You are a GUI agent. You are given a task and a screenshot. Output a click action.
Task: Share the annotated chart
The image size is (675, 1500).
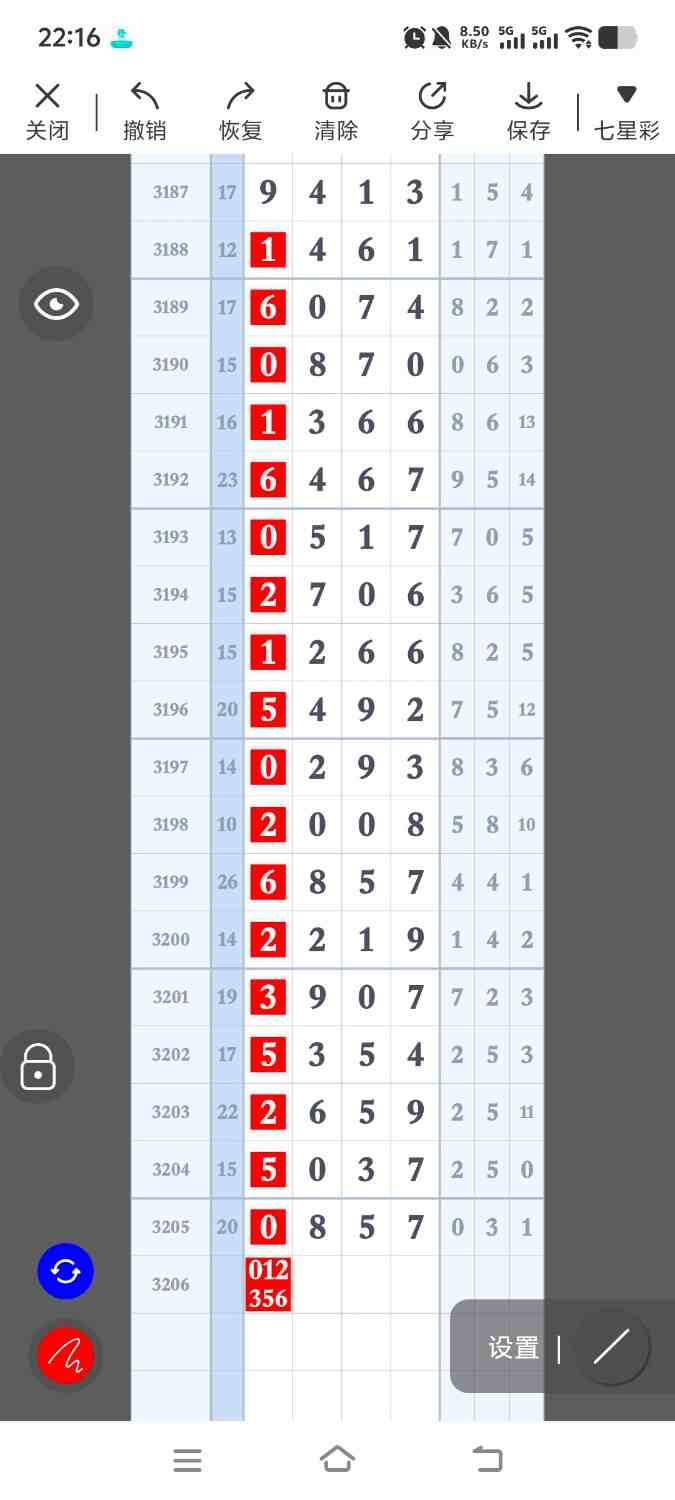(432, 111)
